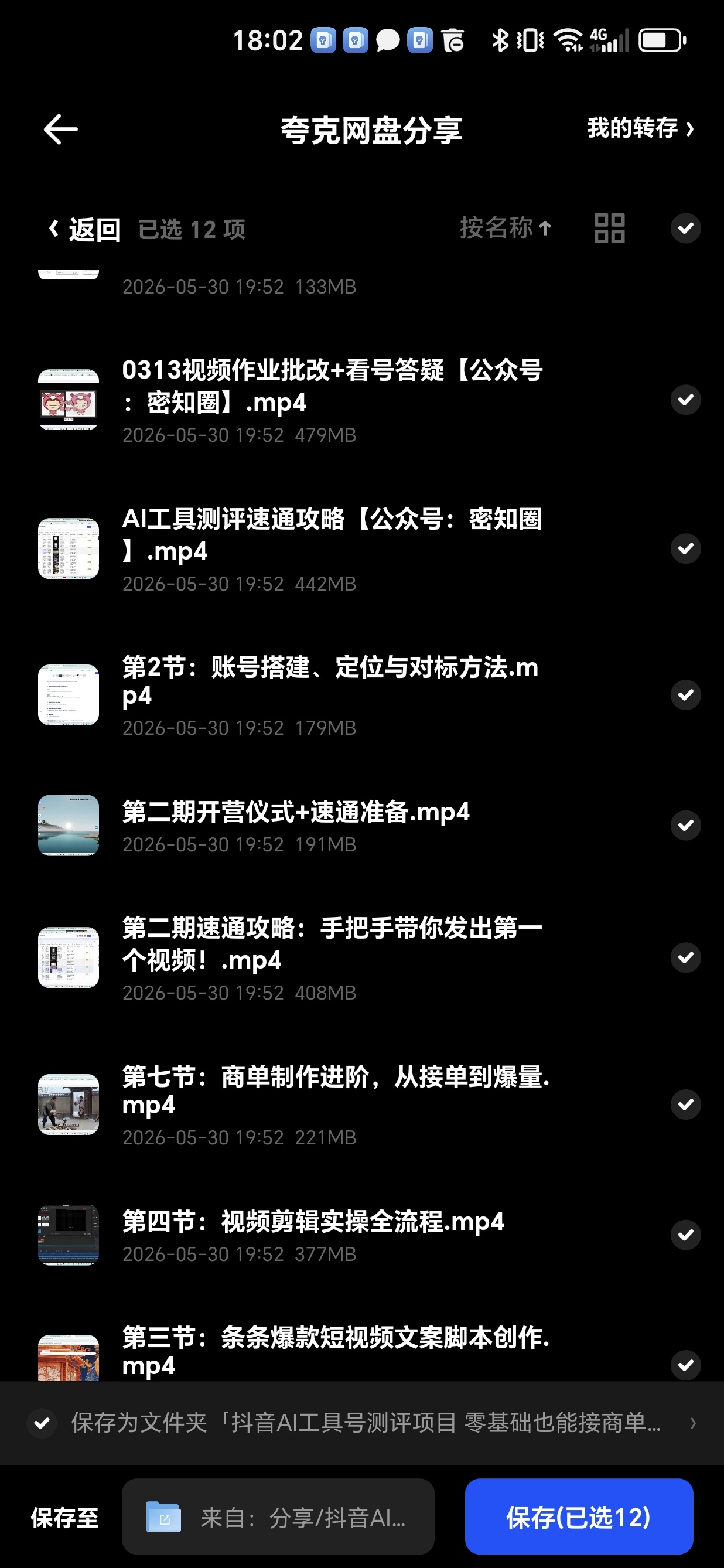Uncheck 第二期速通攻略 file
Image resolution: width=724 pixels, height=1568 pixels.
pos(686,957)
